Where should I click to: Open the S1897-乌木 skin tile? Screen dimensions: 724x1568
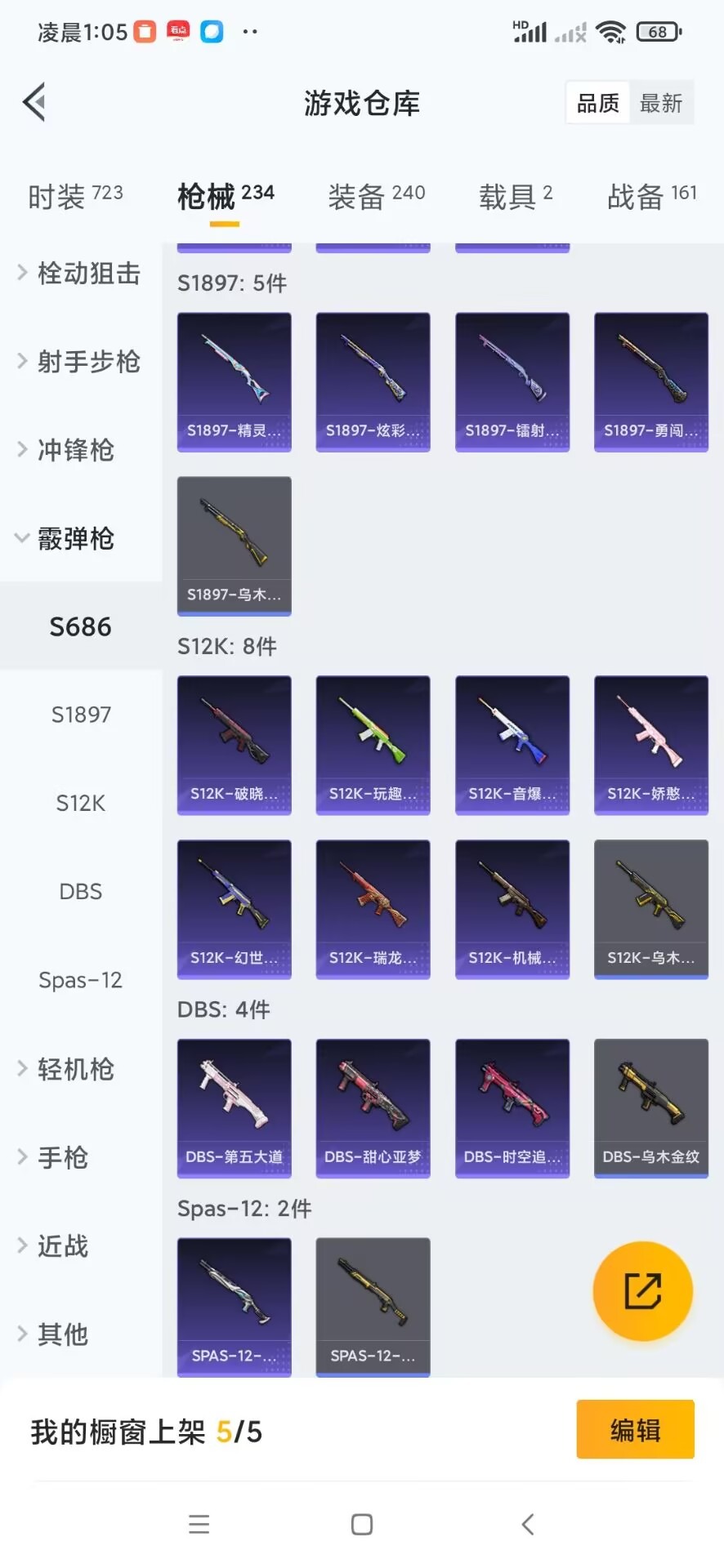coord(234,545)
